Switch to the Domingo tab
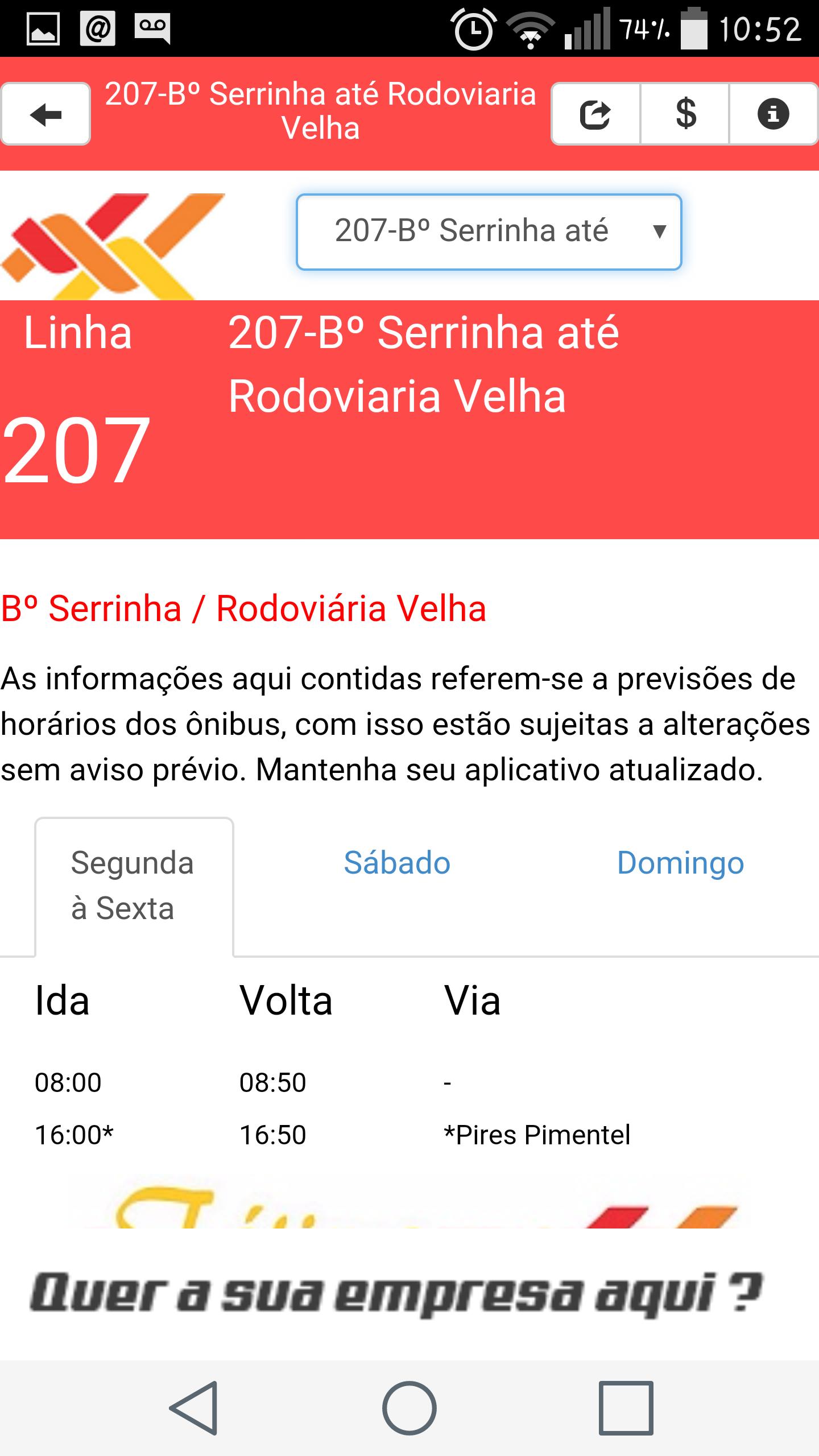This screenshot has height=1456, width=819. (680, 863)
